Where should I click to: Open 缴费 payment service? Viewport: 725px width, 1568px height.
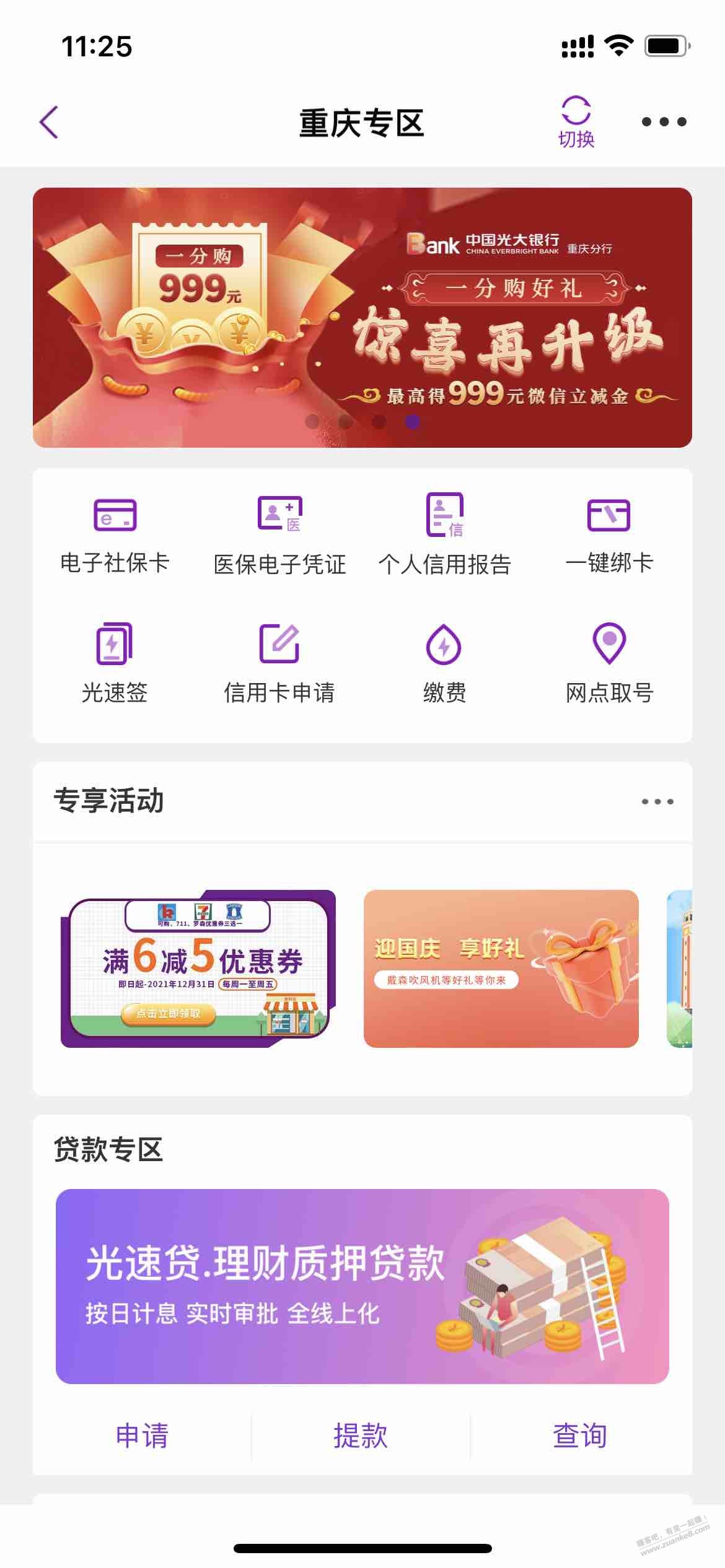[x=444, y=664]
